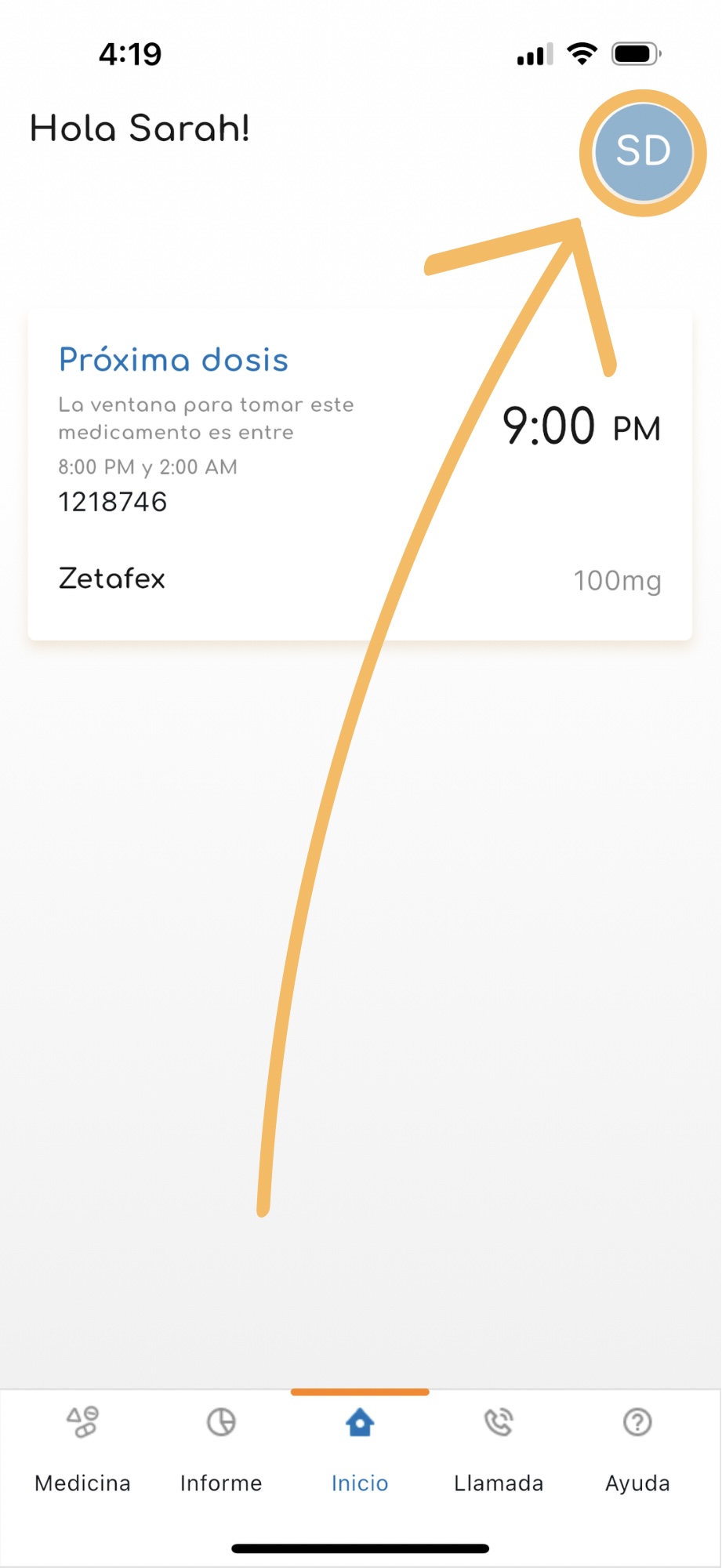Open the Próxima dosis Zetafex card
The height and width of the screenshot is (1568, 722).
359,474
